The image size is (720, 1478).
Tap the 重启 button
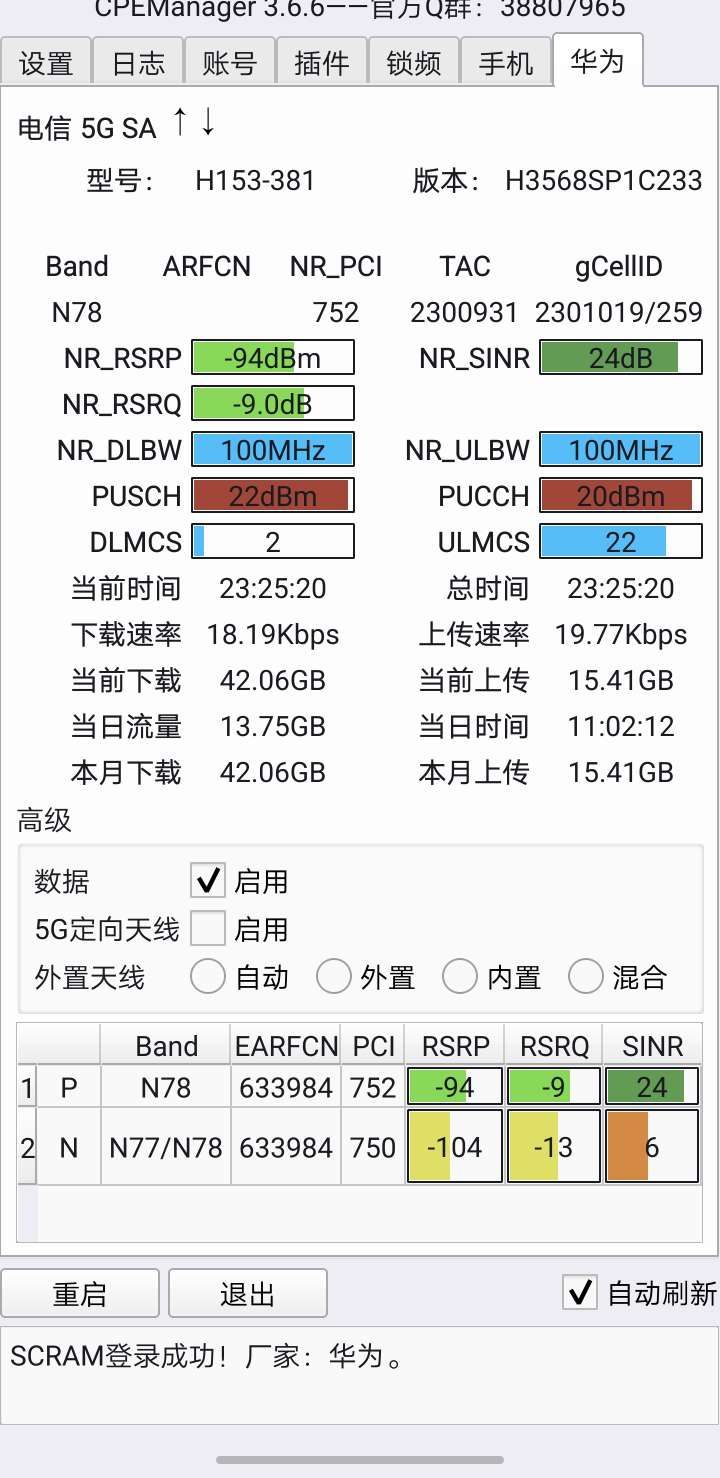coord(80,1293)
